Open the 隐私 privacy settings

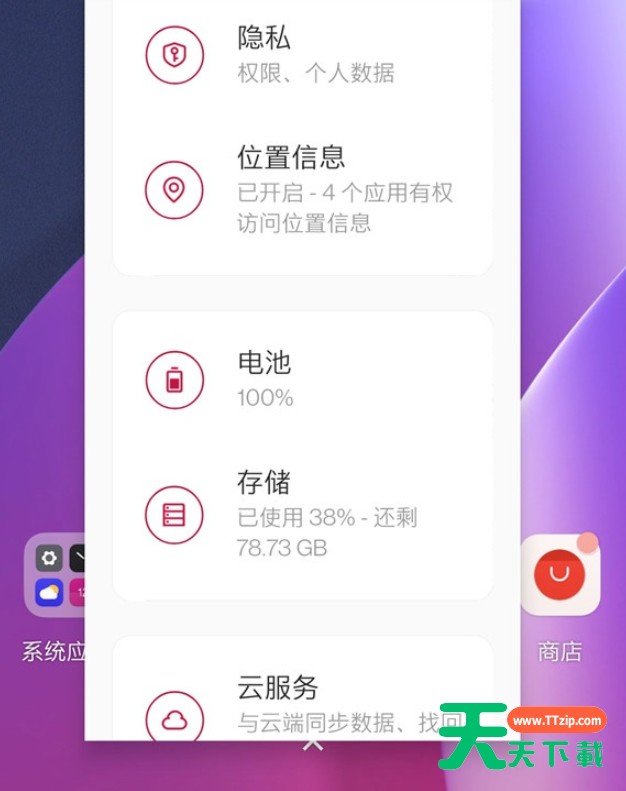pos(302,55)
